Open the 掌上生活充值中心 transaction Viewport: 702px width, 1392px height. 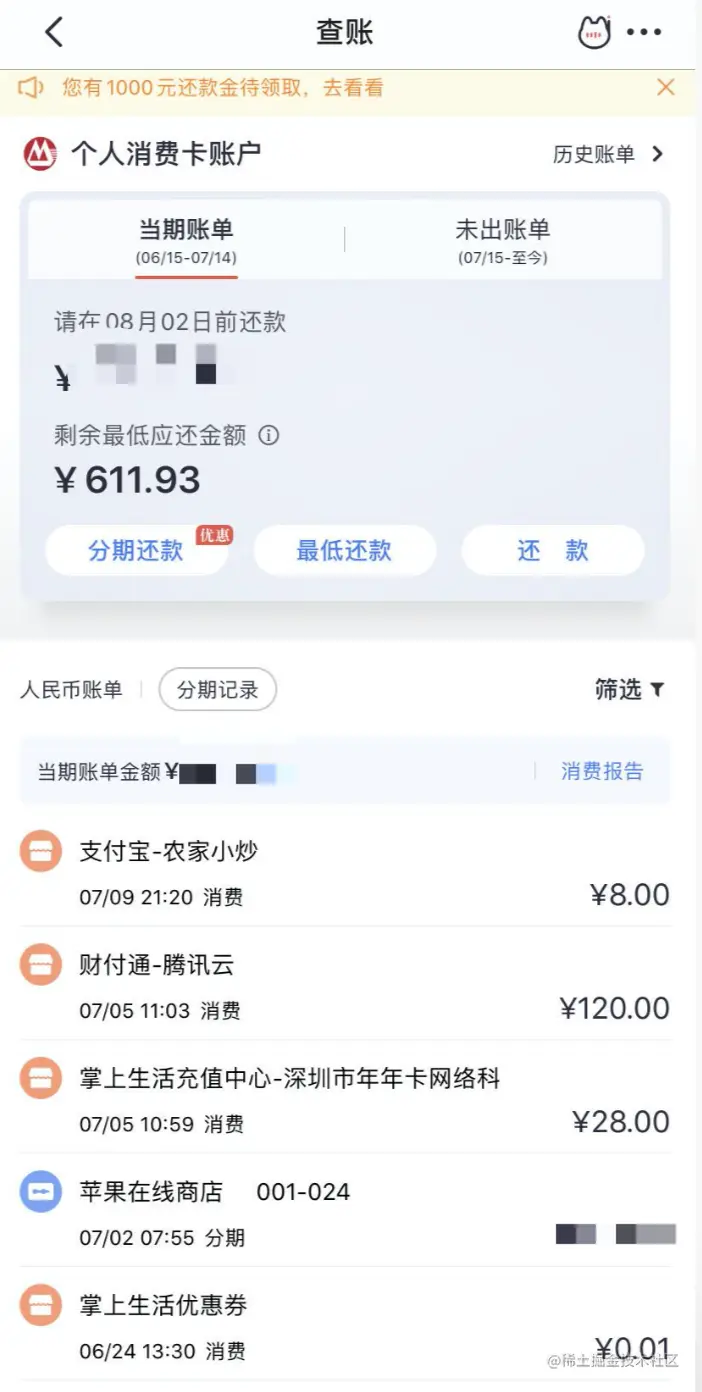[x=345, y=1099]
